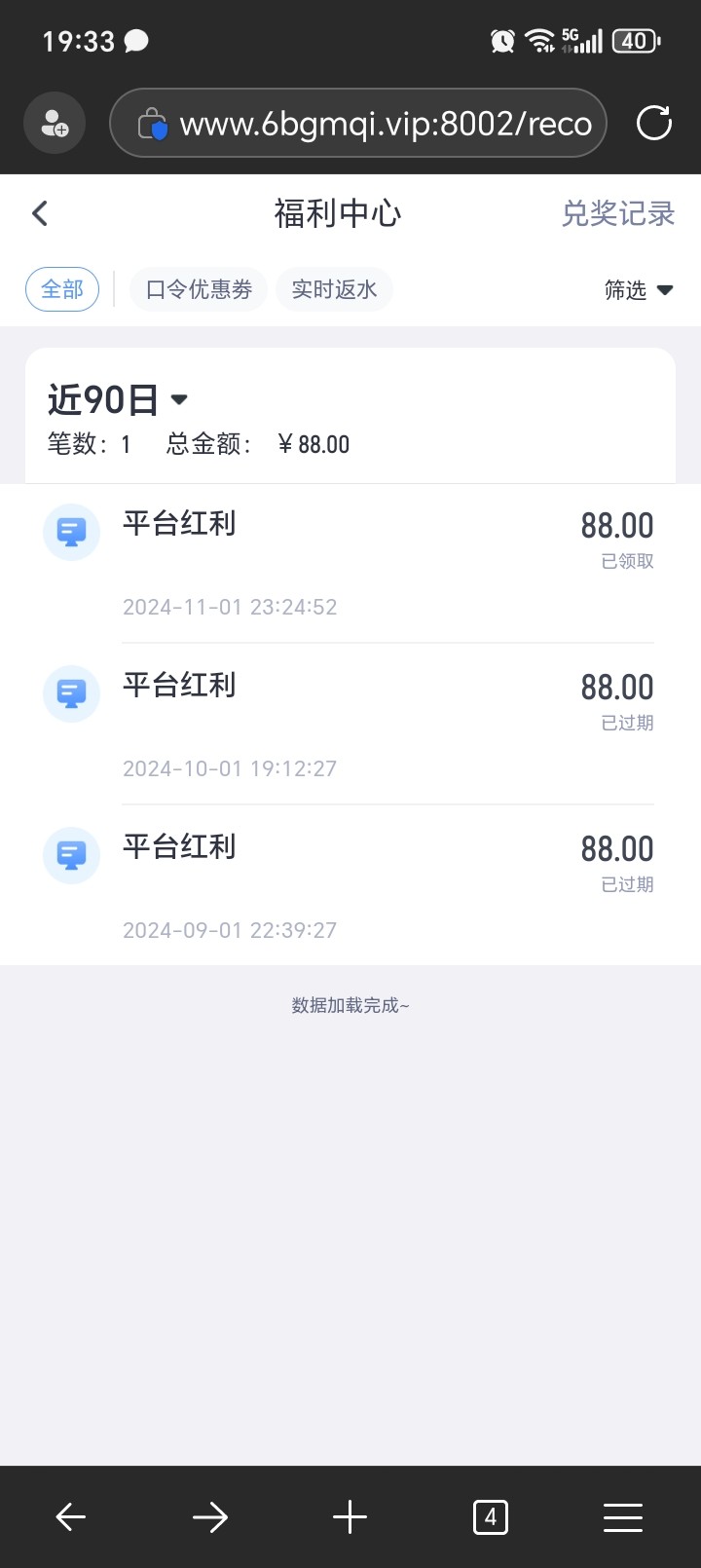Switch to 实时返水 filter
Viewport: 701px width, 1568px height.
click(x=334, y=289)
